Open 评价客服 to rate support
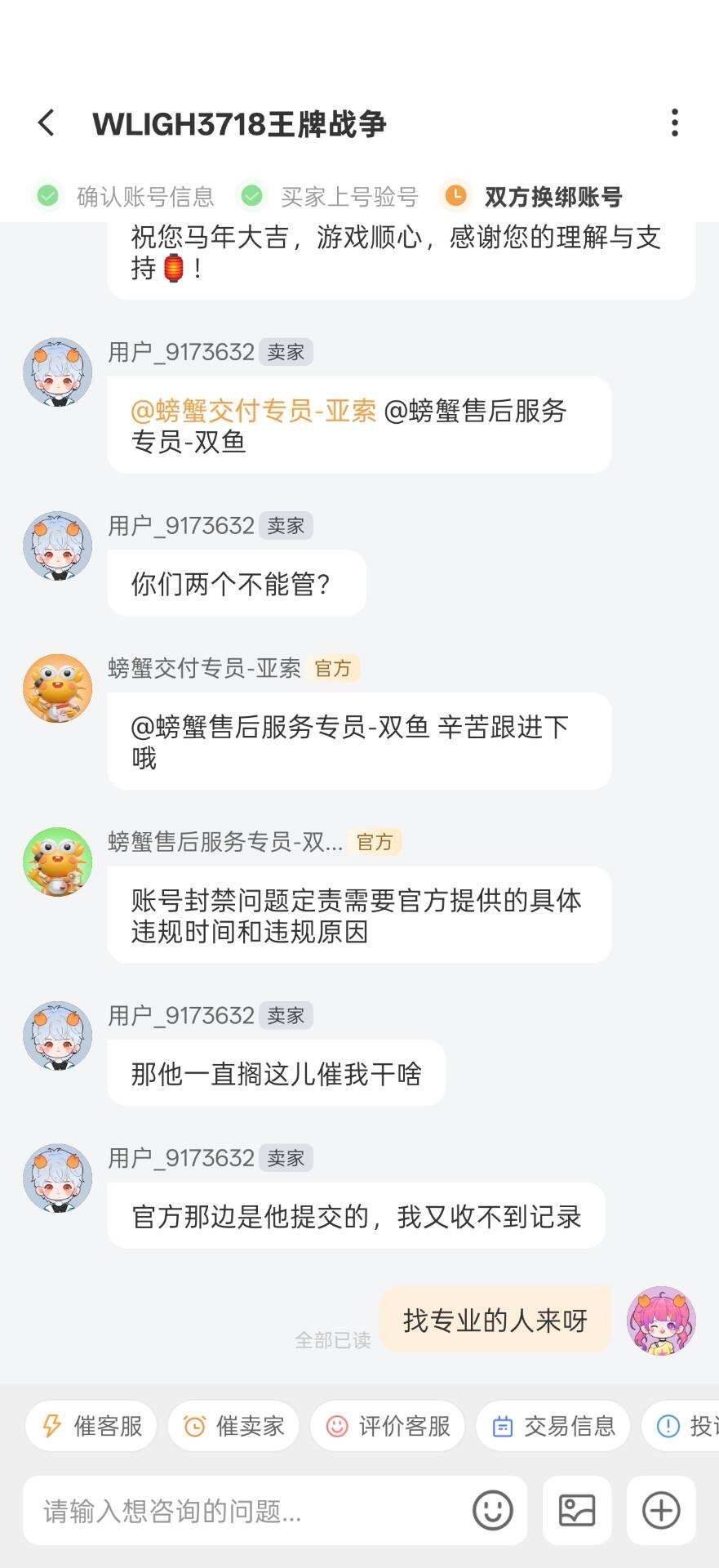 [388, 1426]
